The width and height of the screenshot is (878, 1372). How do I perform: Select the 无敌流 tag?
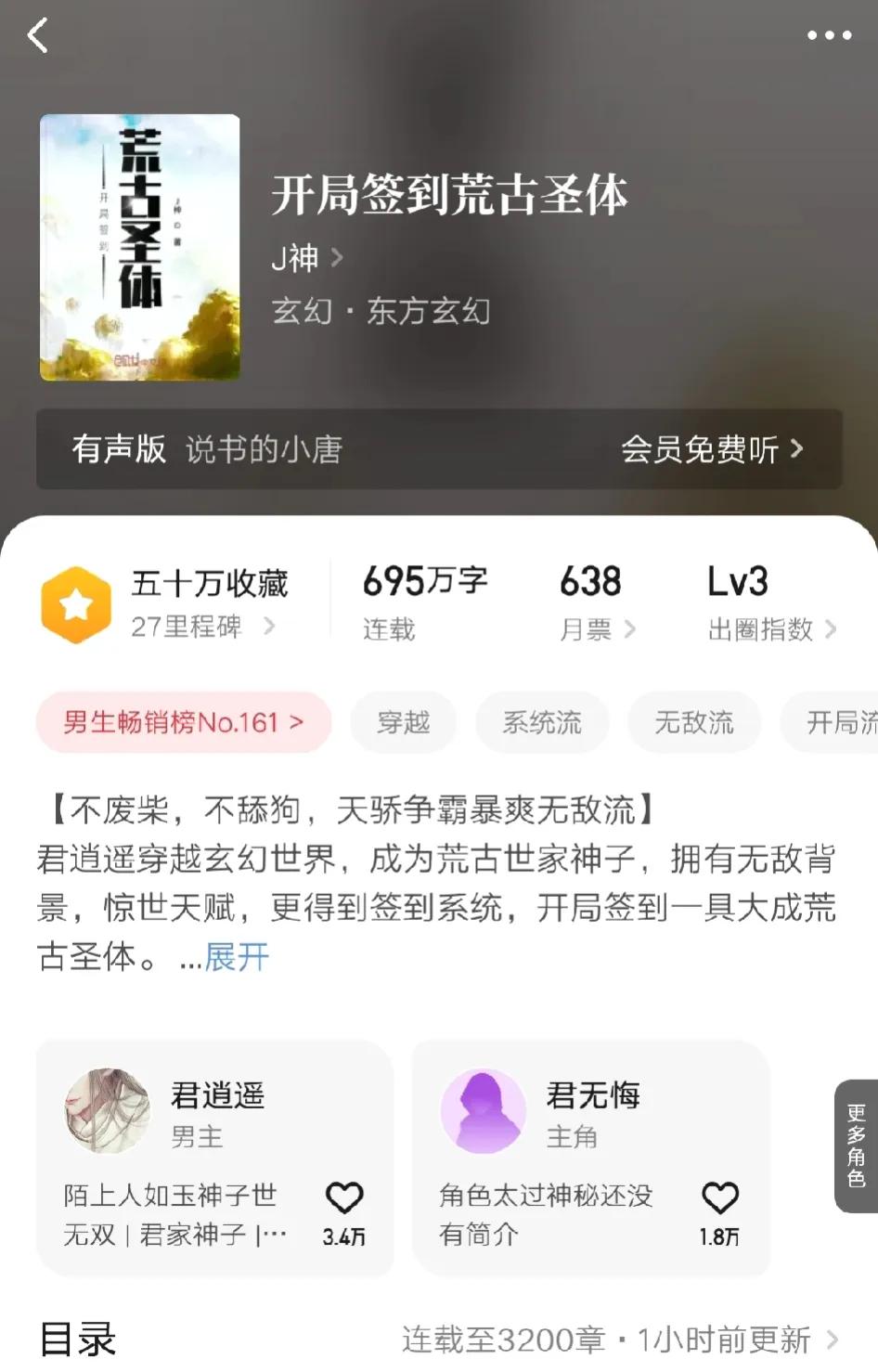pos(694,722)
